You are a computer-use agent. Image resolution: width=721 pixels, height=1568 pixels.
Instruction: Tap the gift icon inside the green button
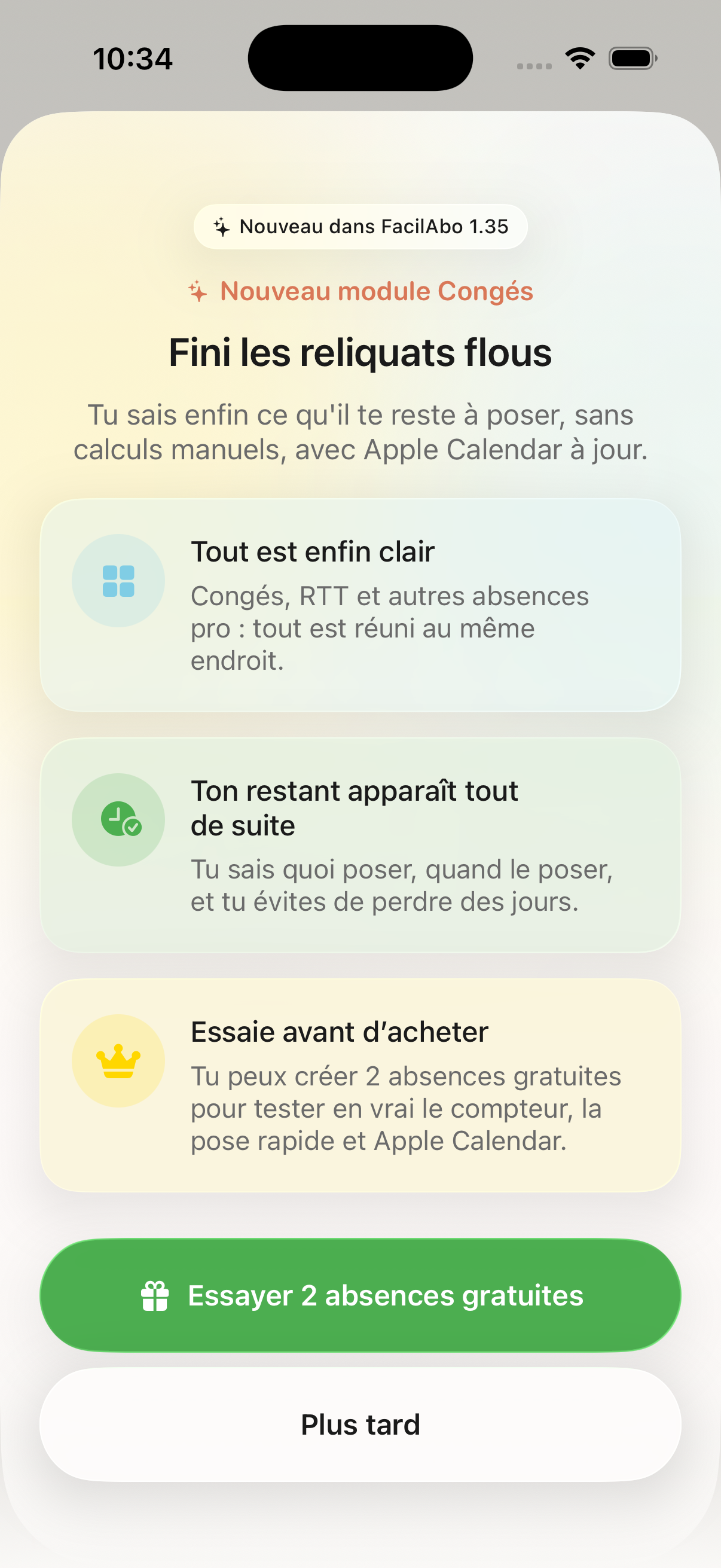point(157,1295)
